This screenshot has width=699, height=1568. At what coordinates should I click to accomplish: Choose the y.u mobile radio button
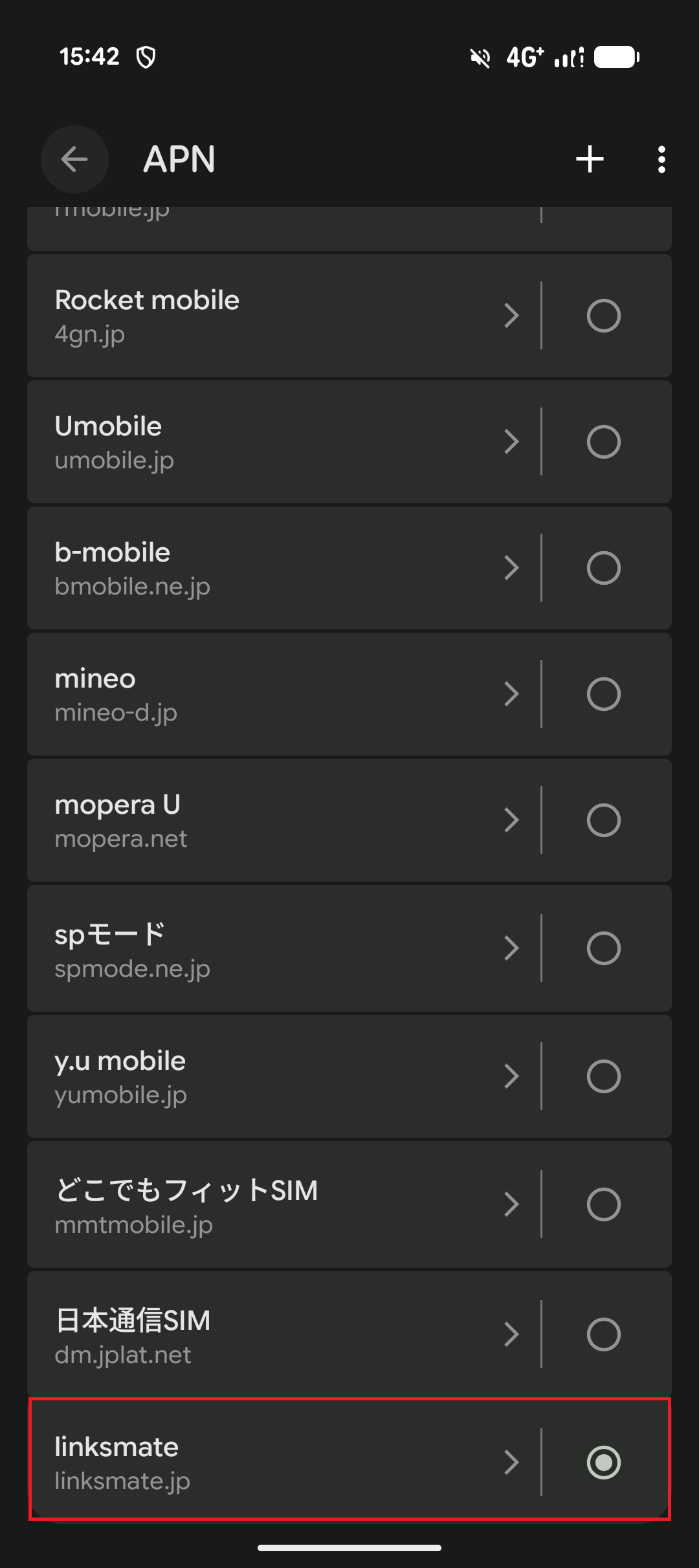click(x=603, y=1076)
